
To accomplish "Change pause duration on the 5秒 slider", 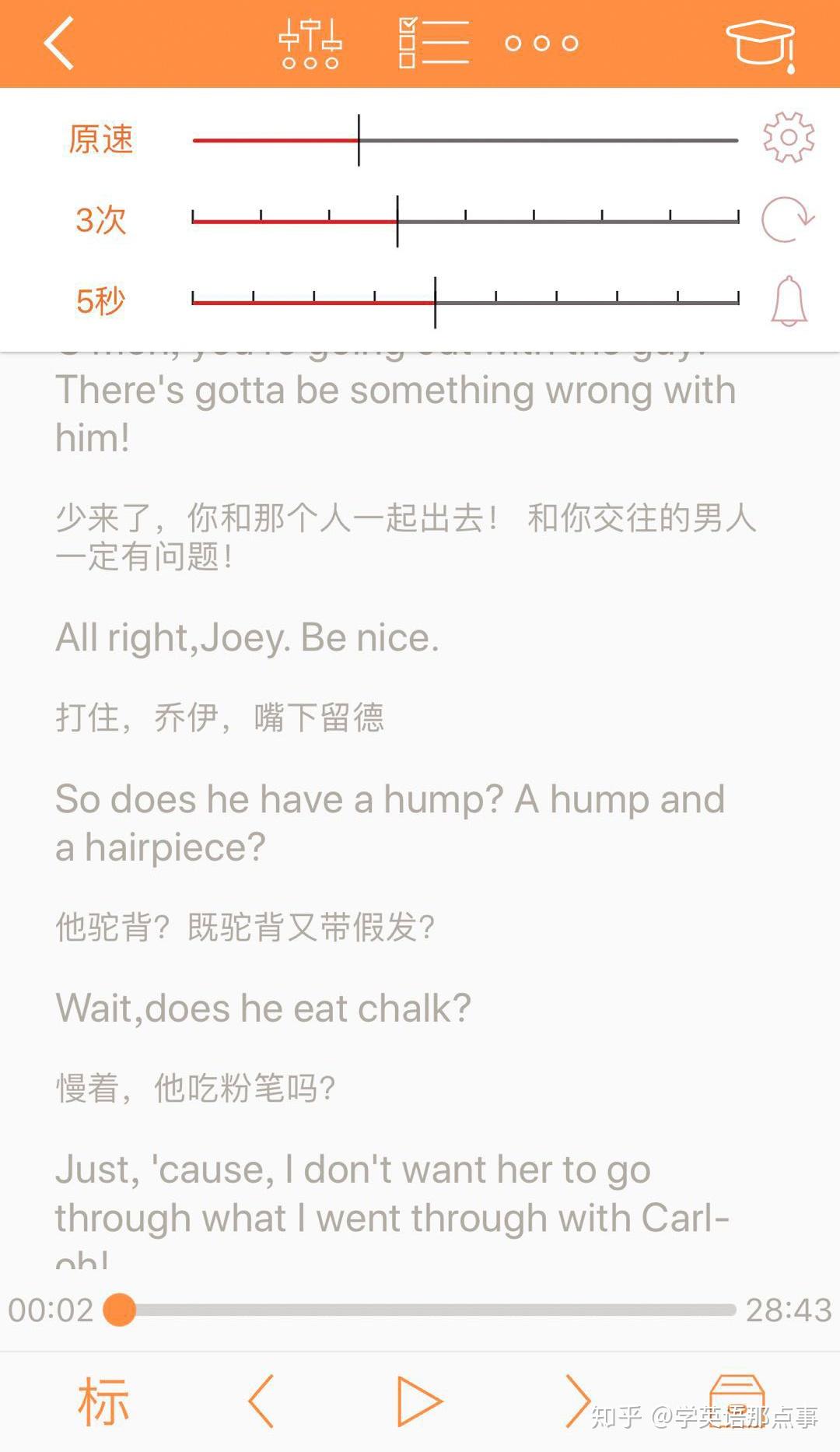I will 436,300.
